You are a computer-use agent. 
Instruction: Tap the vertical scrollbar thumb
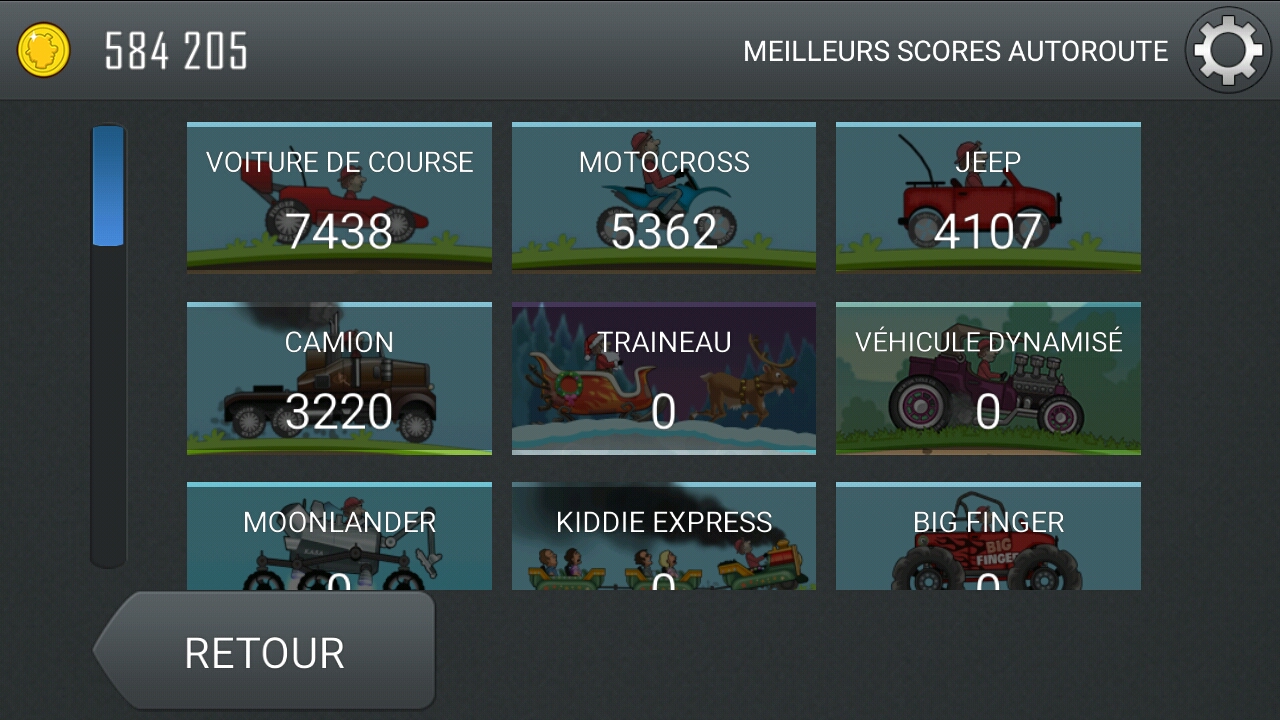click(x=108, y=186)
